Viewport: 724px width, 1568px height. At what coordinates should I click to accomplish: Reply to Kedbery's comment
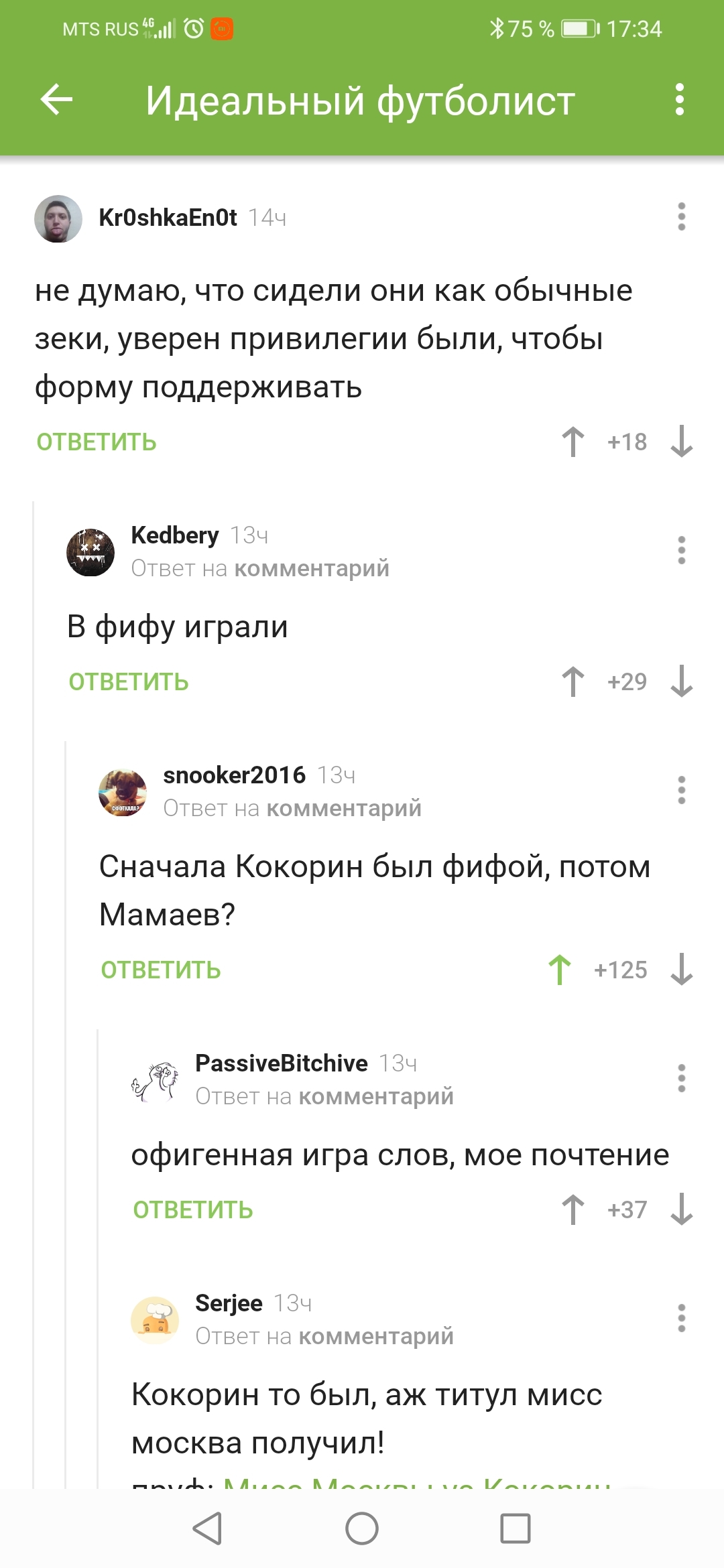(x=129, y=682)
